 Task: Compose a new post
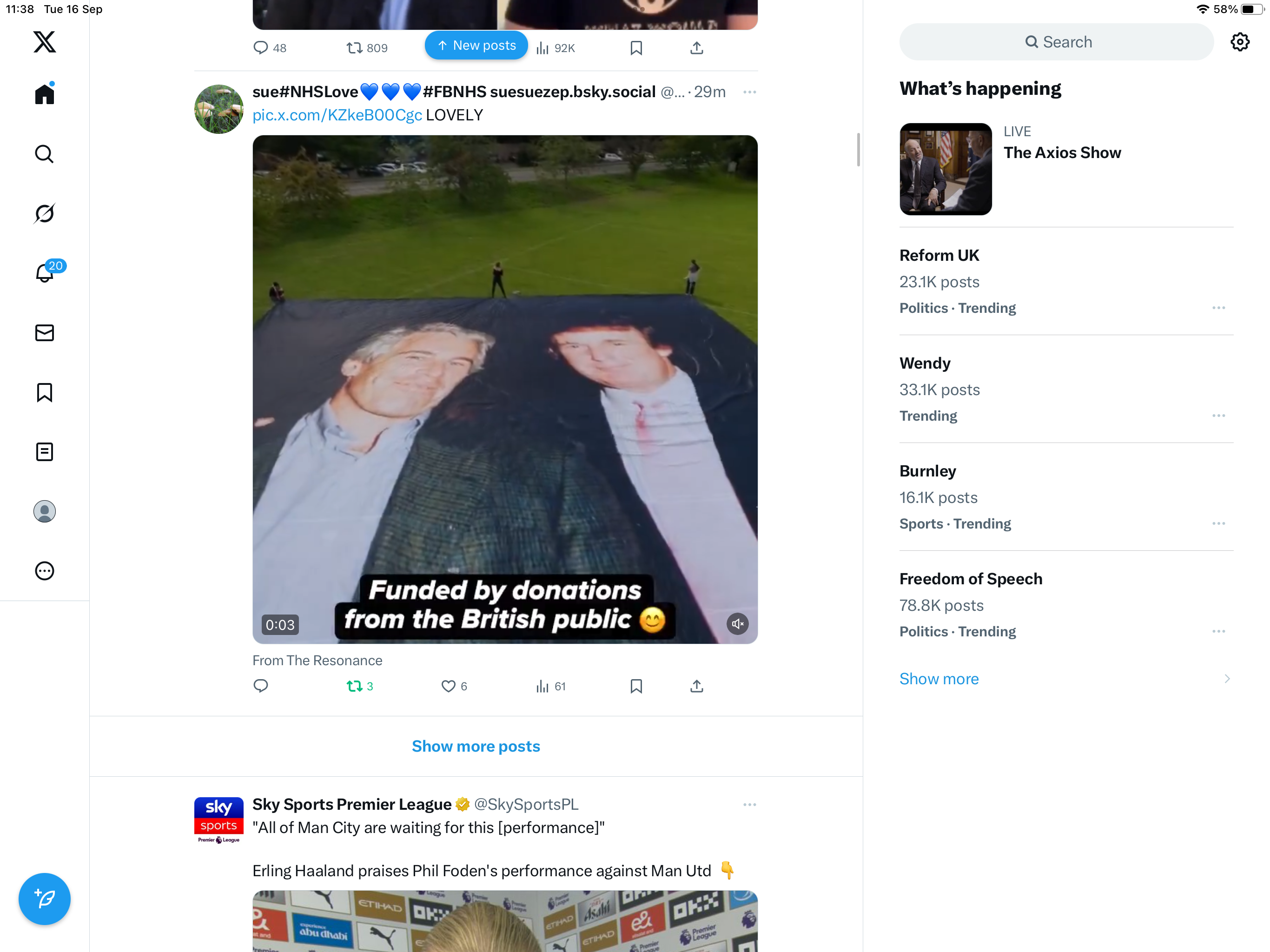coord(44,899)
